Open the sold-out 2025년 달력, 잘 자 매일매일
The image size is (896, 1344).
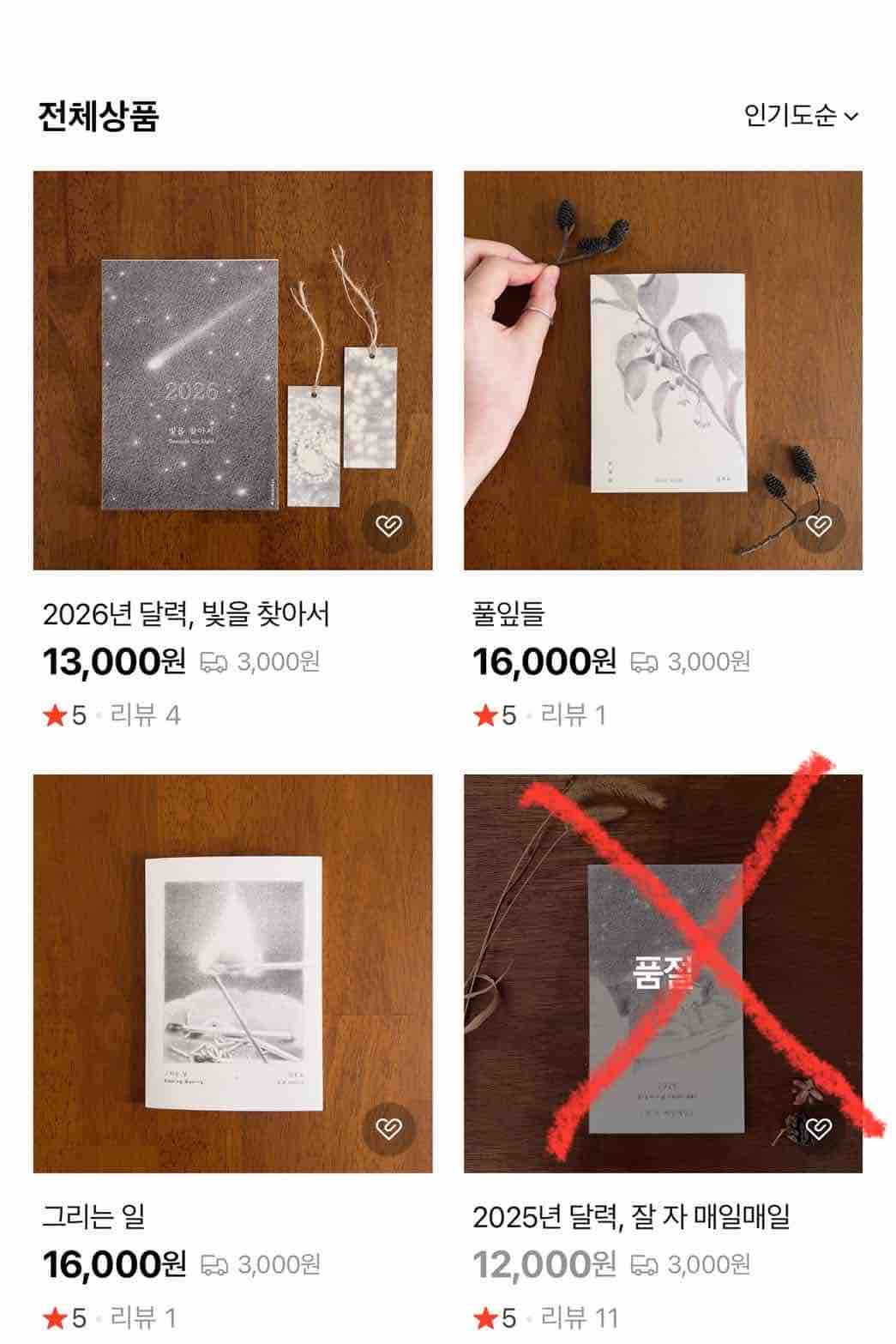coord(663,973)
